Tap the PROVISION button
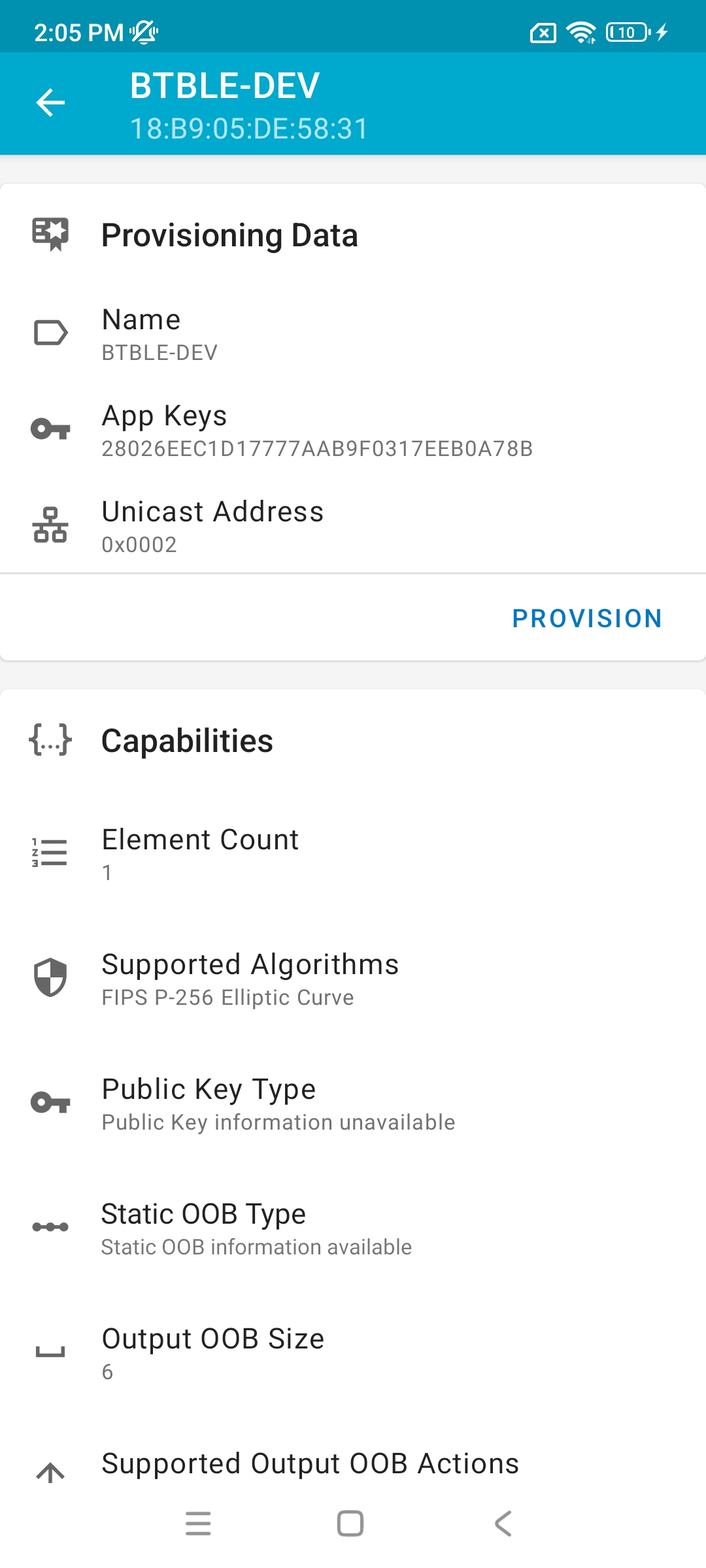The width and height of the screenshot is (706, 1568). pyautogui.click(x=586, y=618)
